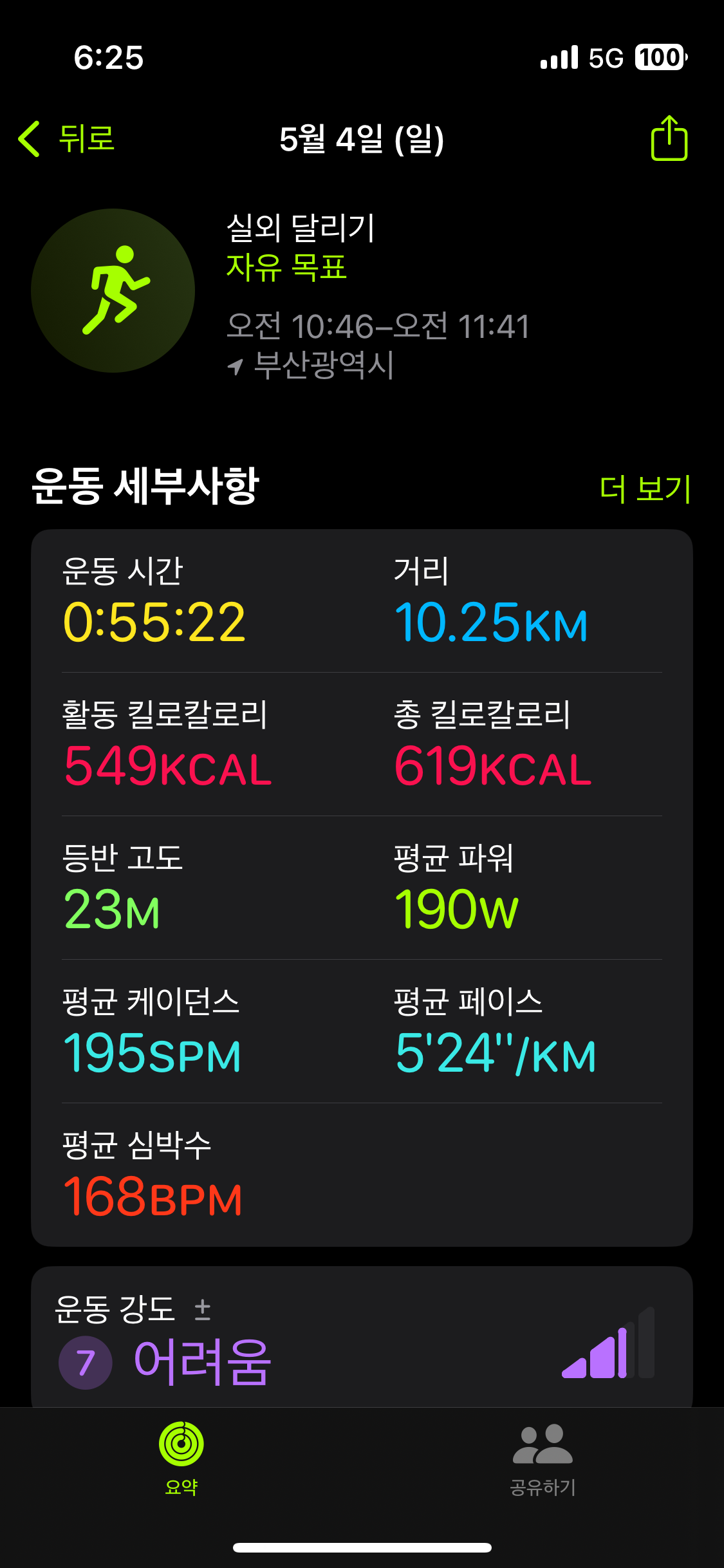Open the 운동 강도 effort card
The width and height of the screenshot is (724, 1568).
(x=362, y=1338)
